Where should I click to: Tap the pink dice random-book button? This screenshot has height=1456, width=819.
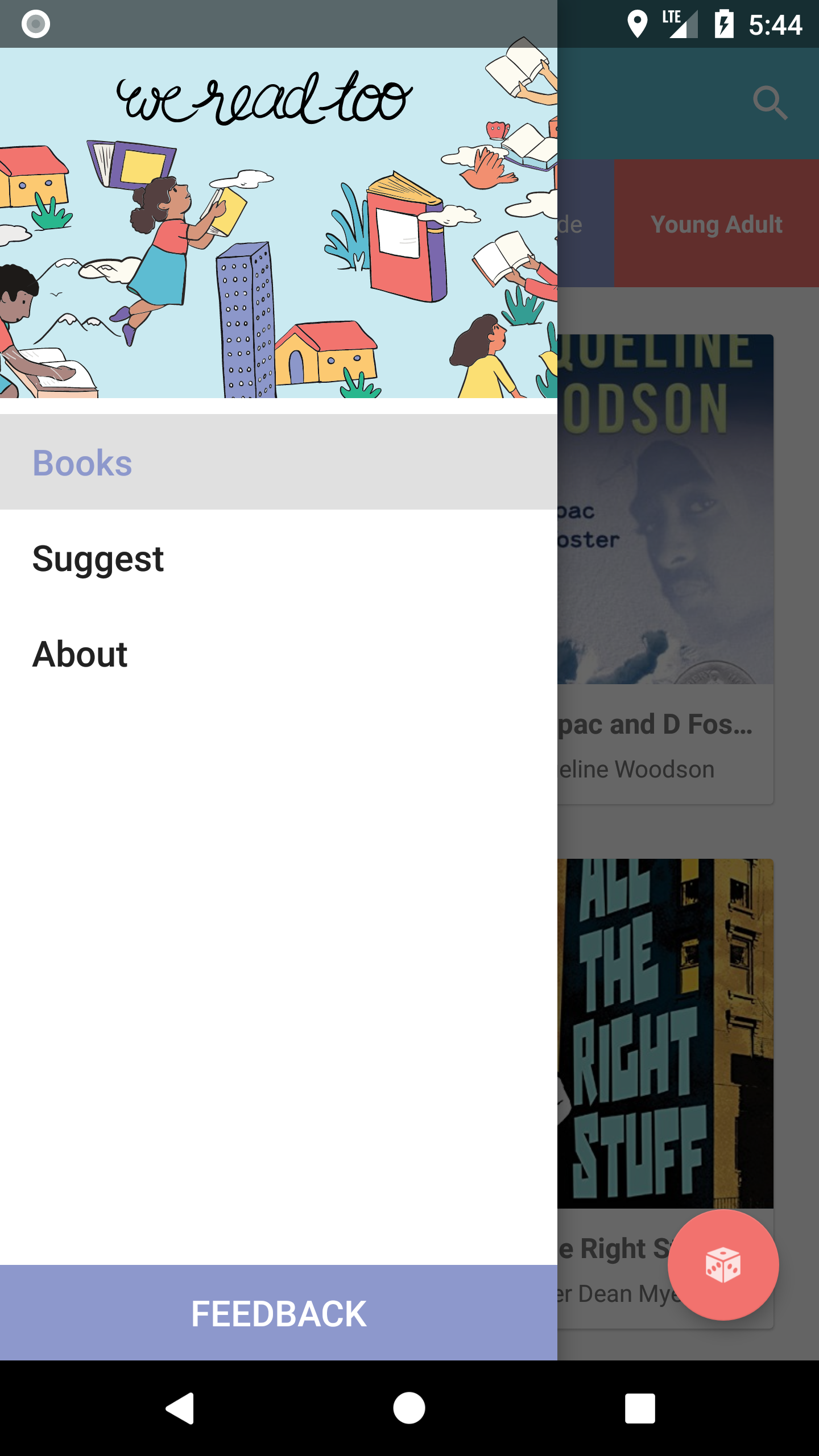723,1264
